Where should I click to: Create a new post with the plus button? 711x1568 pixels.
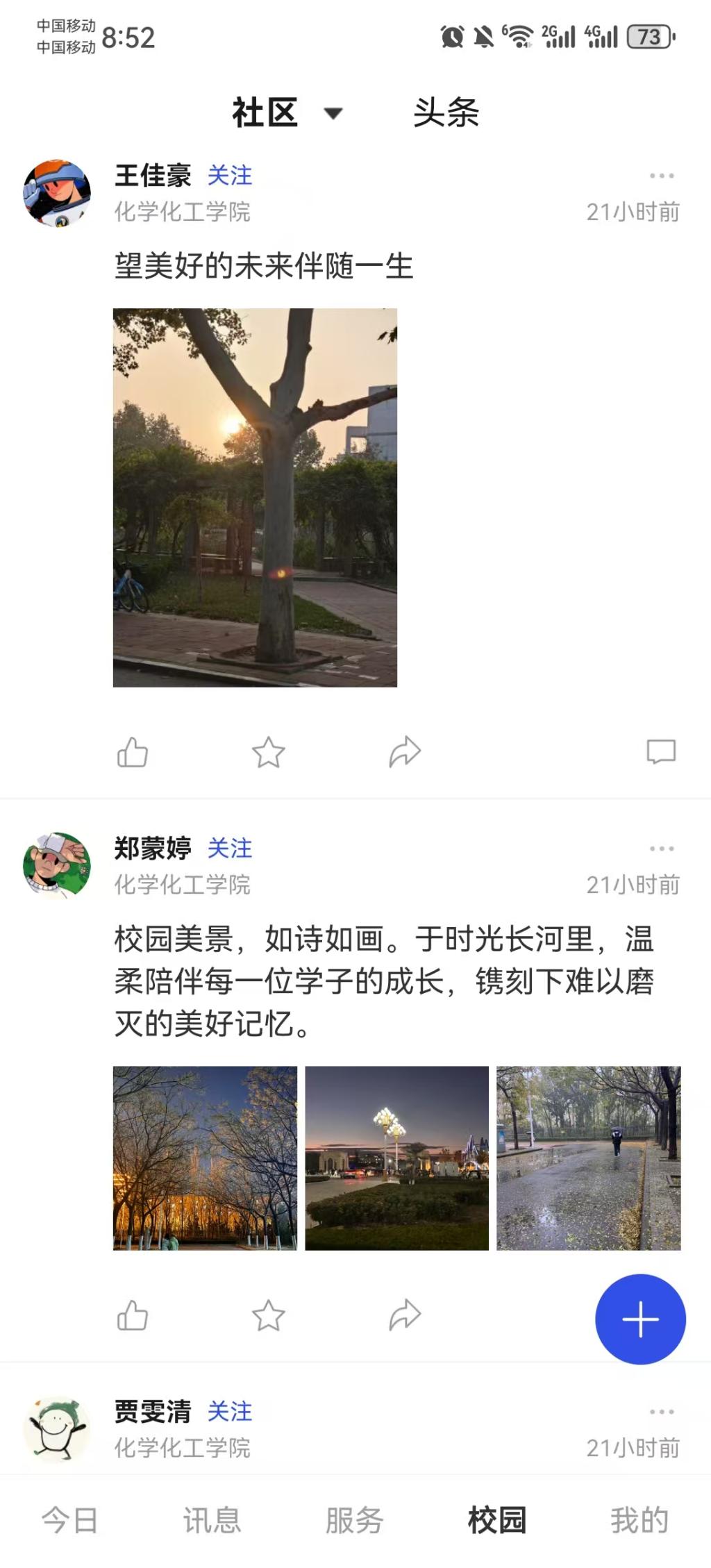pos(640,1319)
